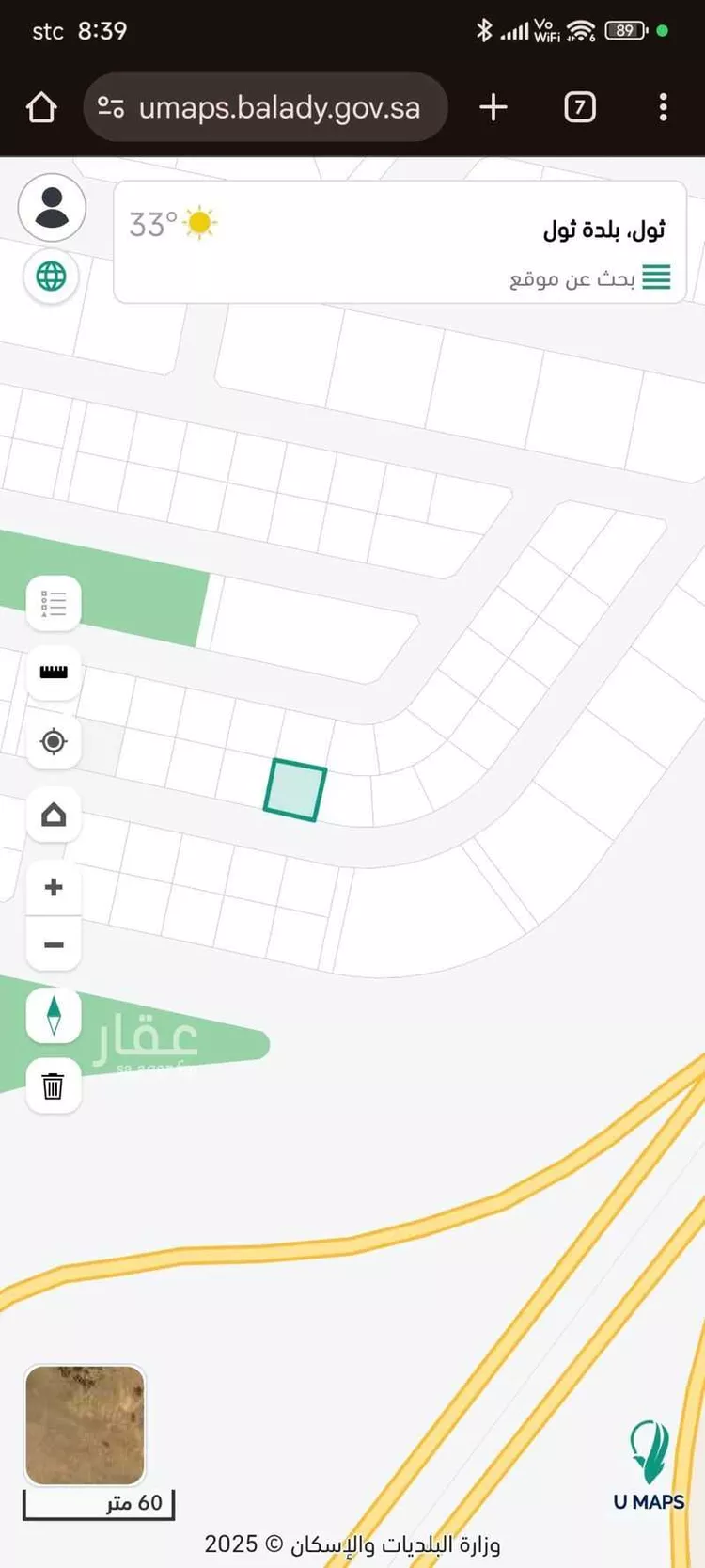Screen dimensions: 705x1568
Task: Zoom in on the map
Action: pos(54,887)
